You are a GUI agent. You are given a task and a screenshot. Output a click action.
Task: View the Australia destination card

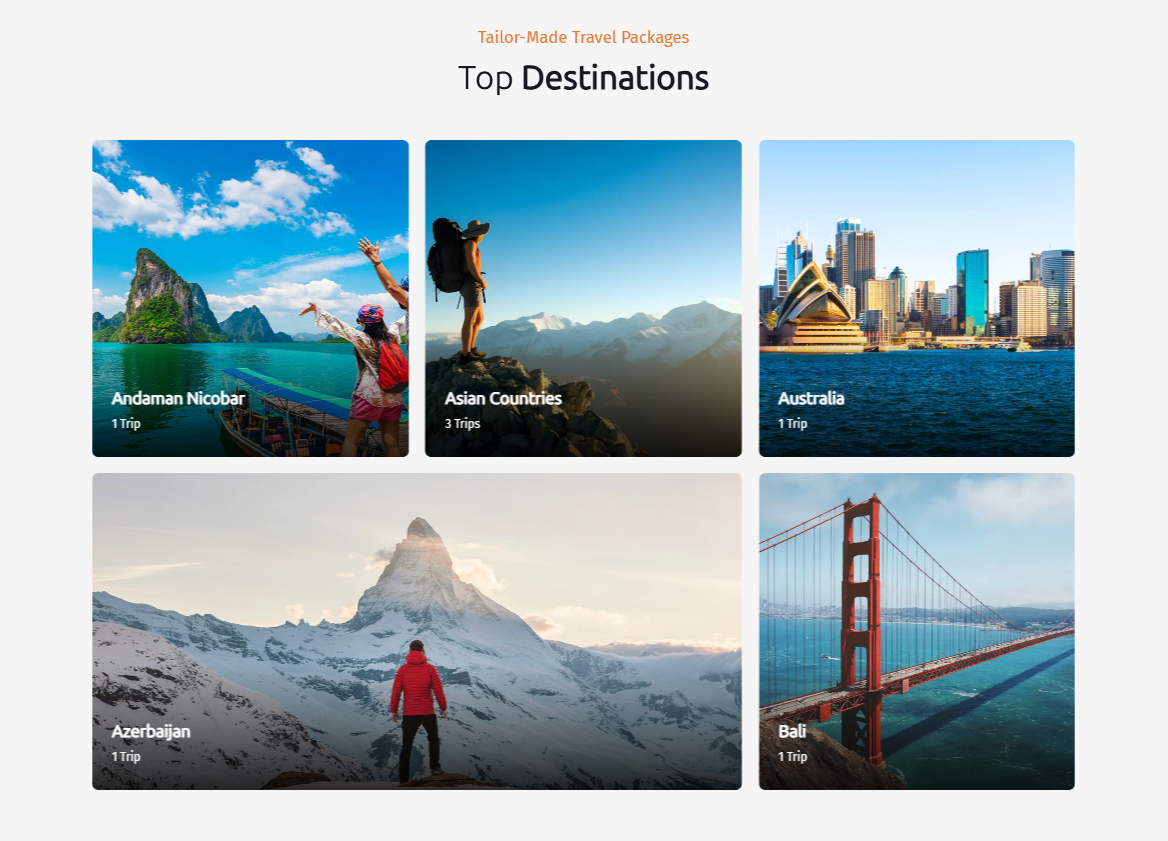click(916, 298)
